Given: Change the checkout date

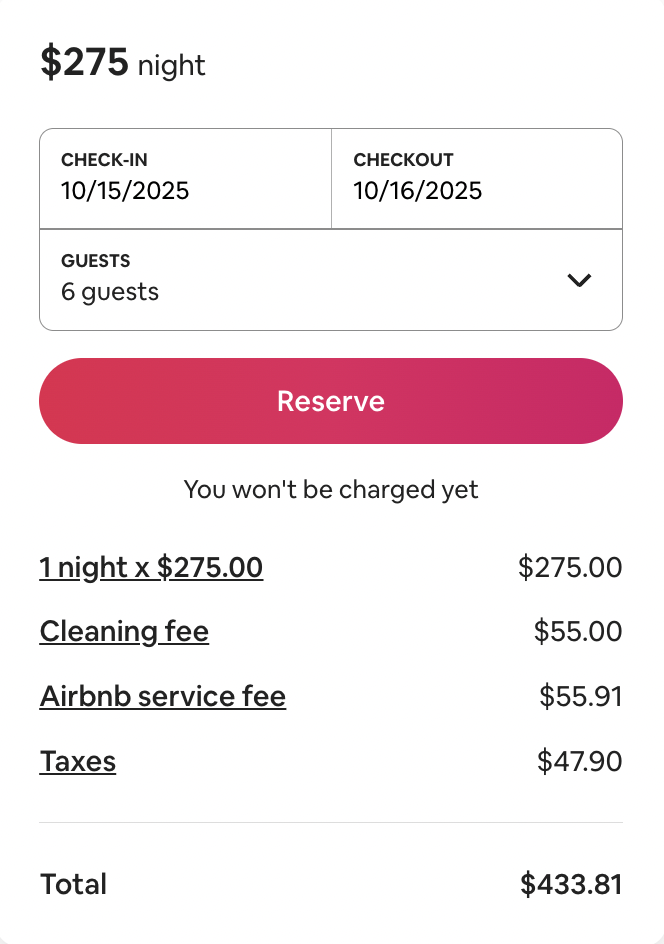Looking at the screenshot, I should pyautogui.click(x=476, y=178).
